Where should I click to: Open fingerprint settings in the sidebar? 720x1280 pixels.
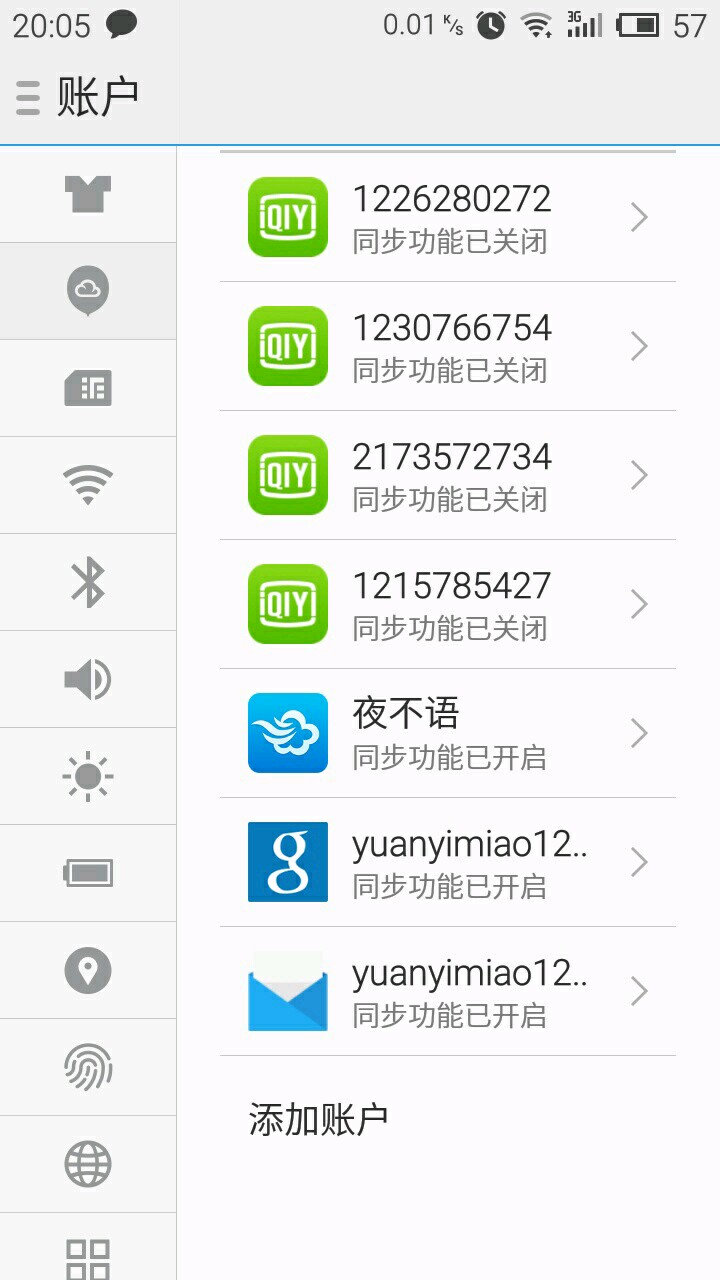(88, 1067)
